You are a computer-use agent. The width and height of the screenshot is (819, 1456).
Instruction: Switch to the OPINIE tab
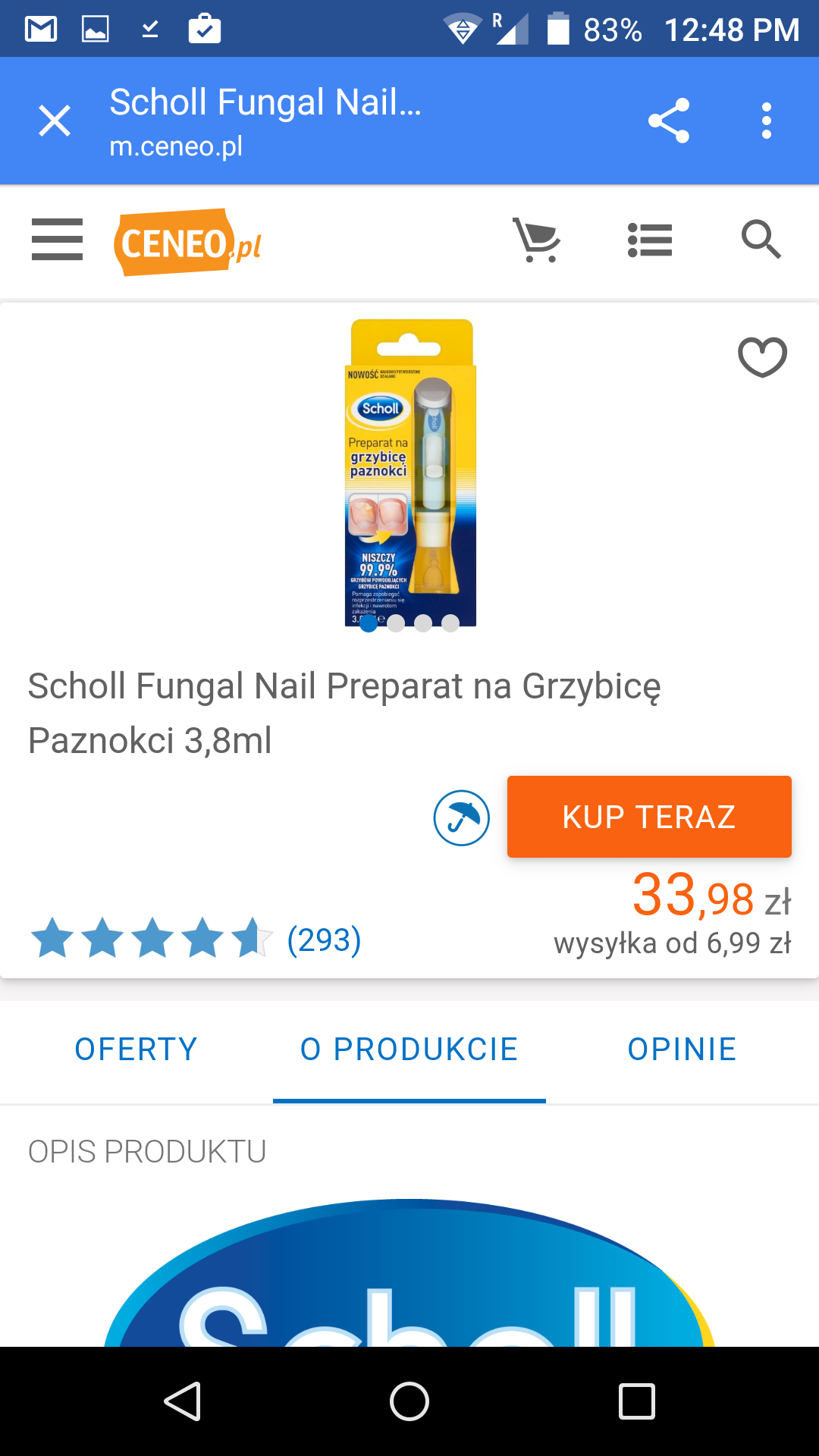coord(682,1050)
